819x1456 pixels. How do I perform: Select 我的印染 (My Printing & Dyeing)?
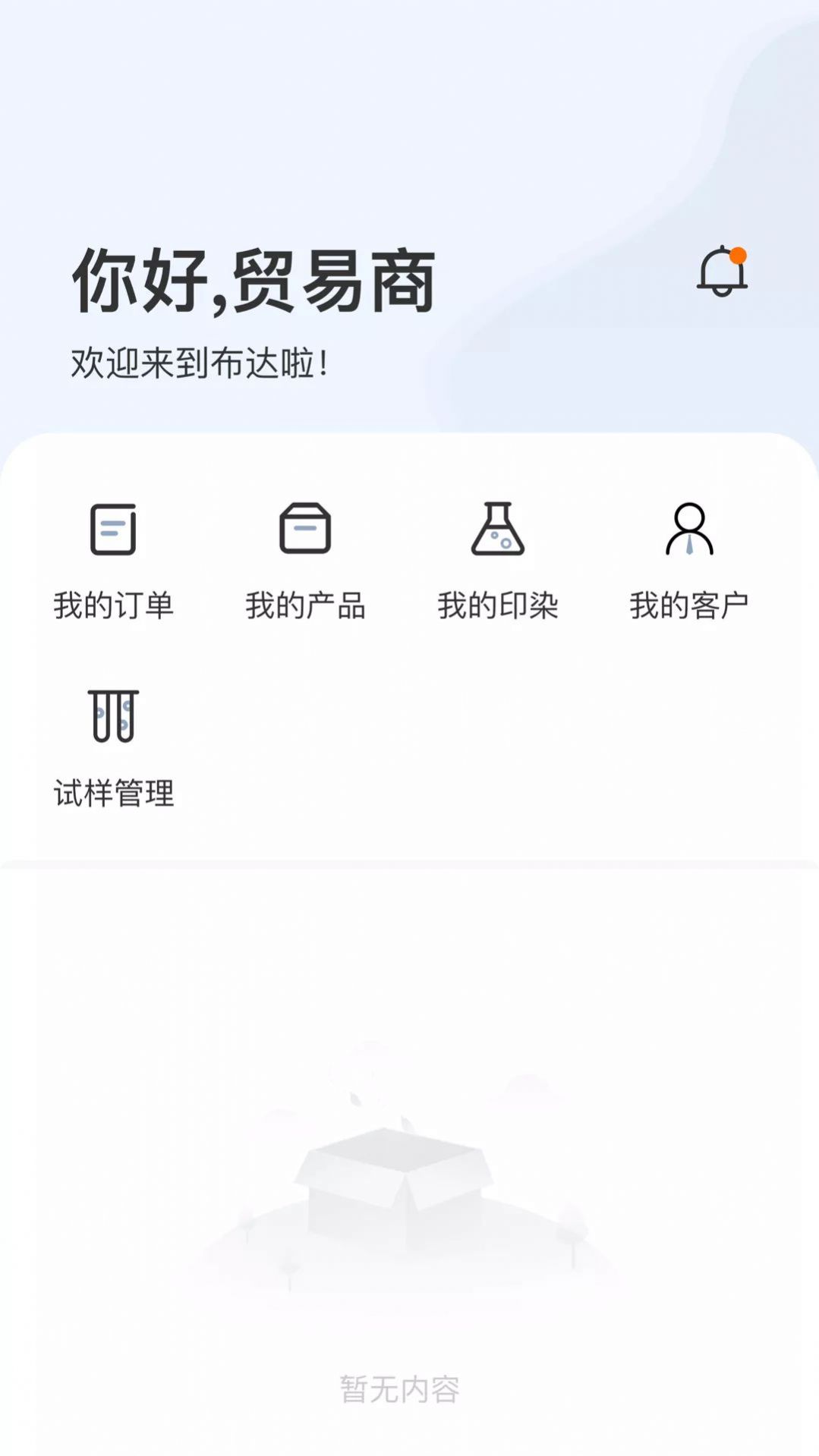point(498,562)
